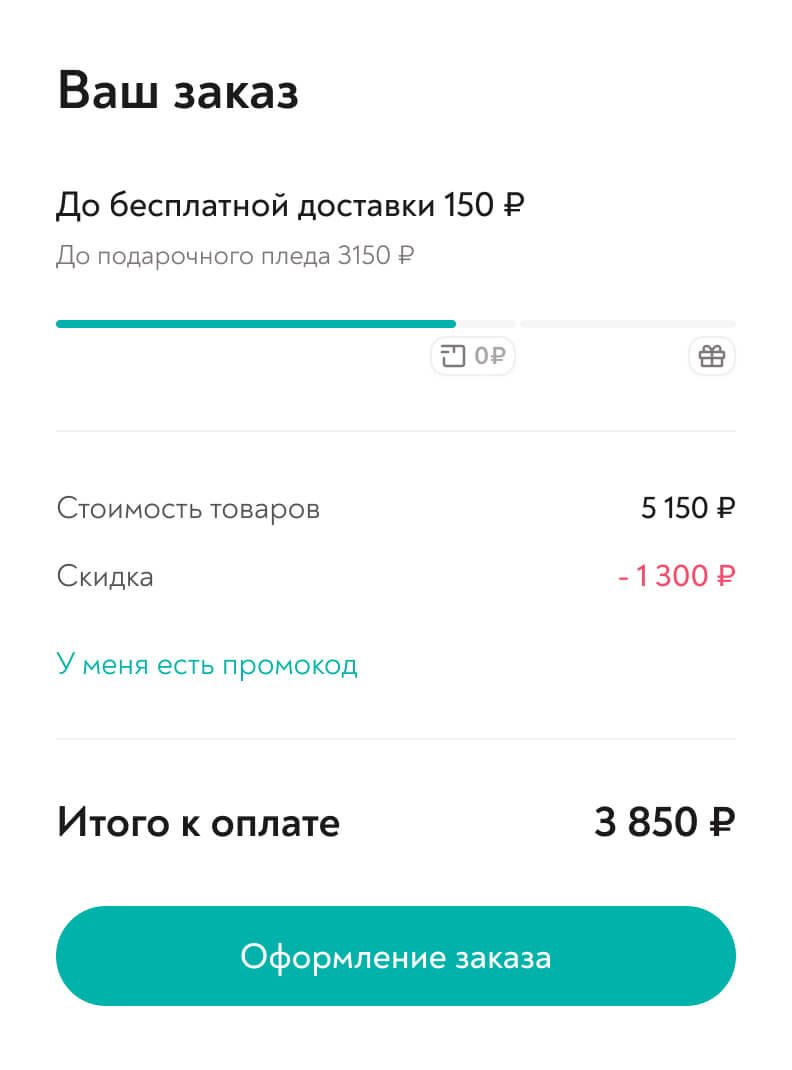Tap the «Оформление заказа» checkout button

[x=396, y=956]
